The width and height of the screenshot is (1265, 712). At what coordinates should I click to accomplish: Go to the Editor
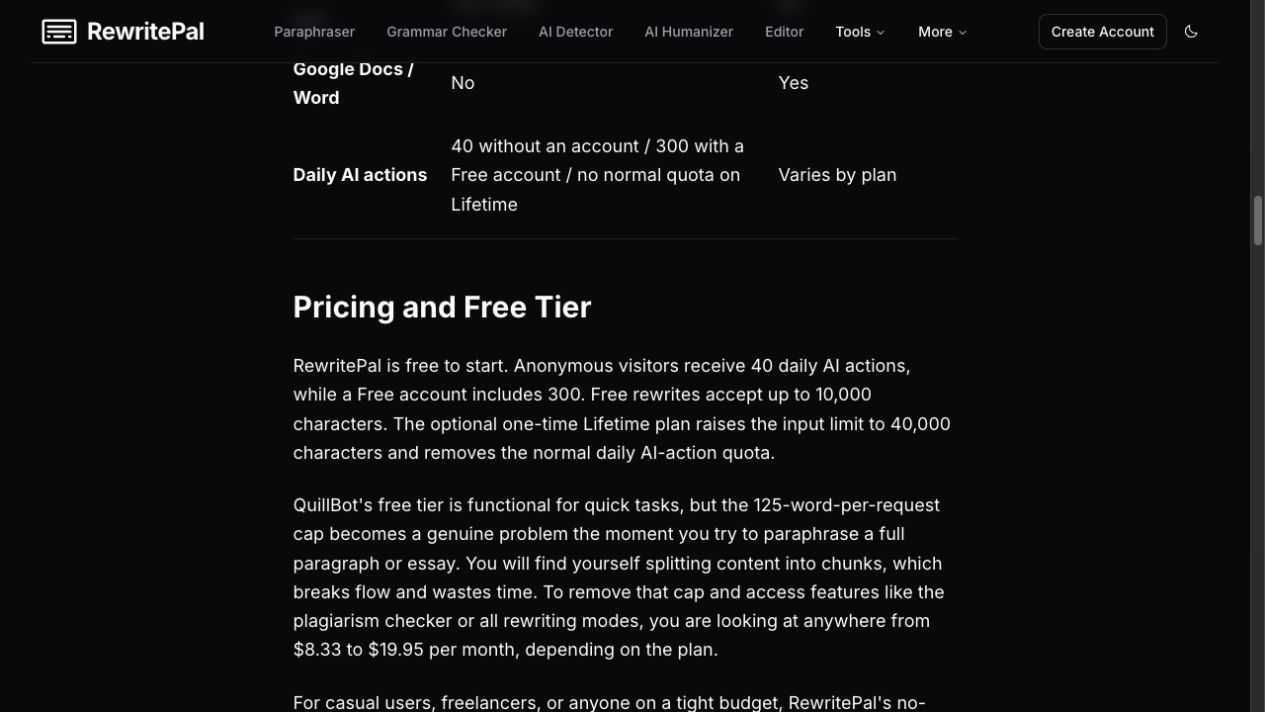click(x=784, y=32)
